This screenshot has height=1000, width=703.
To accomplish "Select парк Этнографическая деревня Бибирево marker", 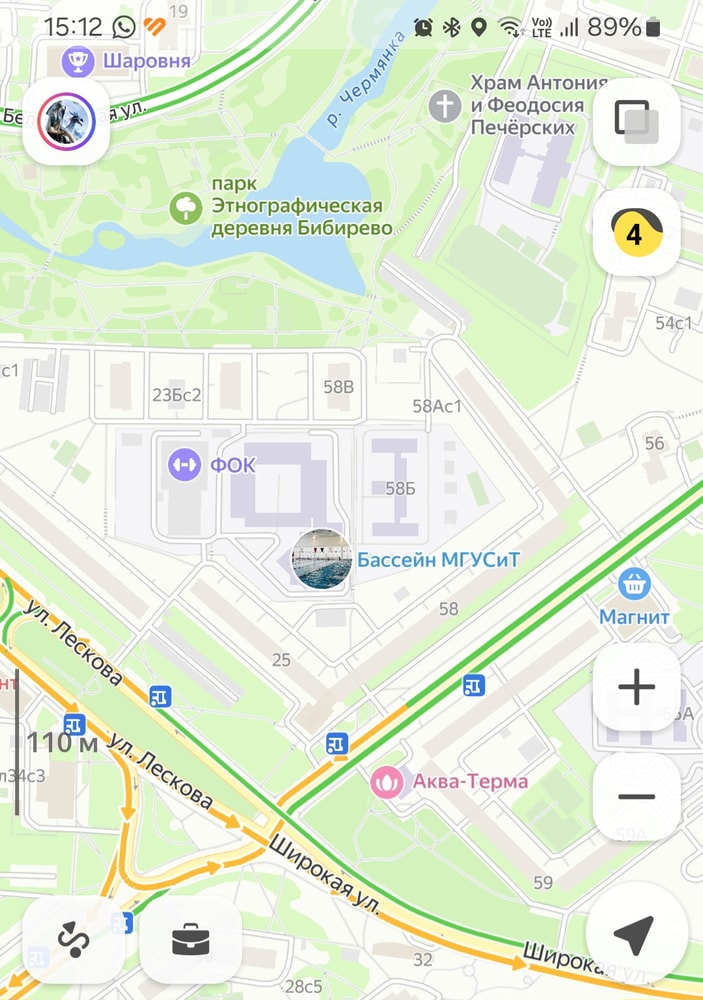I will tap(185, 208).
